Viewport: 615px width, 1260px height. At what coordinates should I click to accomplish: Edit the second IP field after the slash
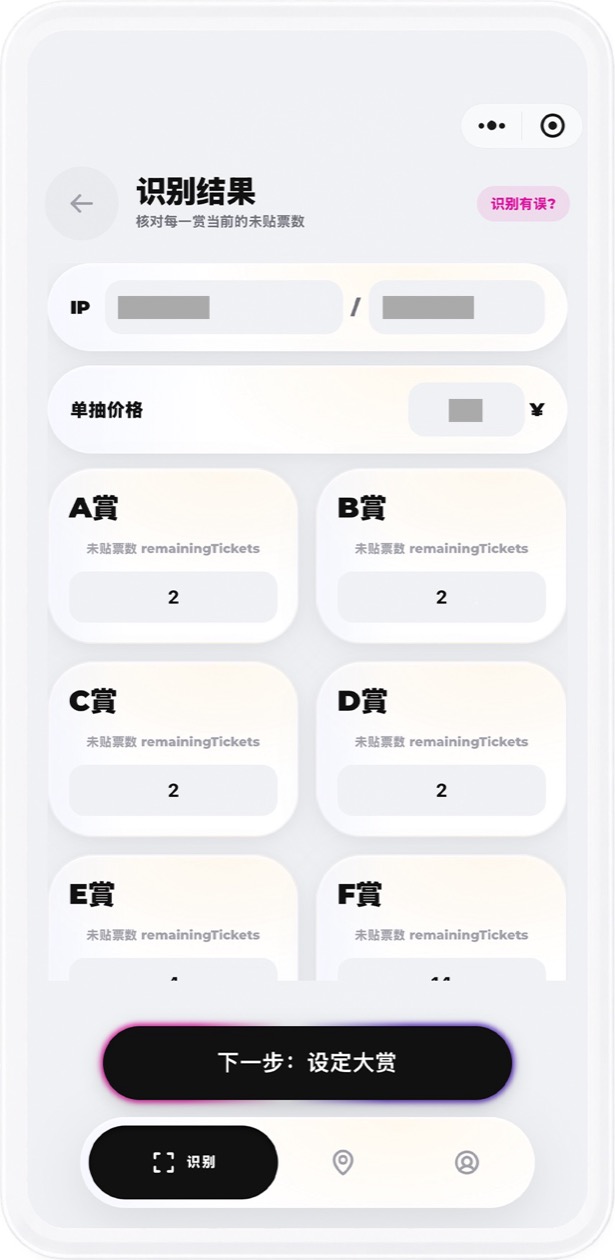457,307
